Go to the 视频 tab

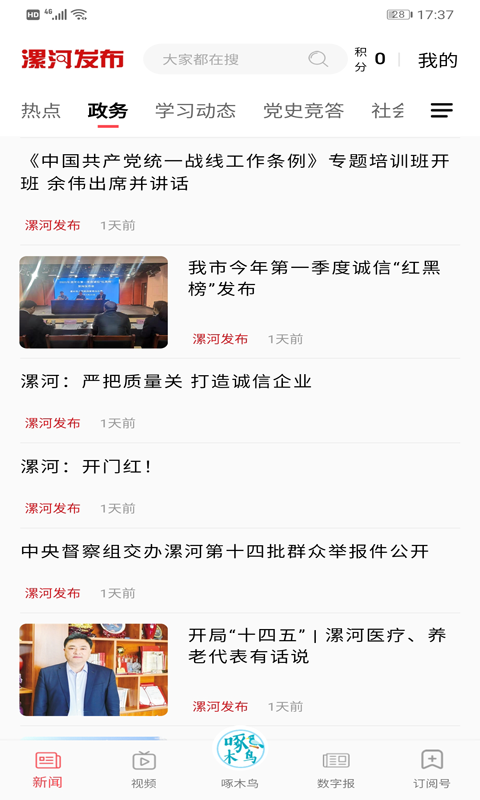(144, 769)
